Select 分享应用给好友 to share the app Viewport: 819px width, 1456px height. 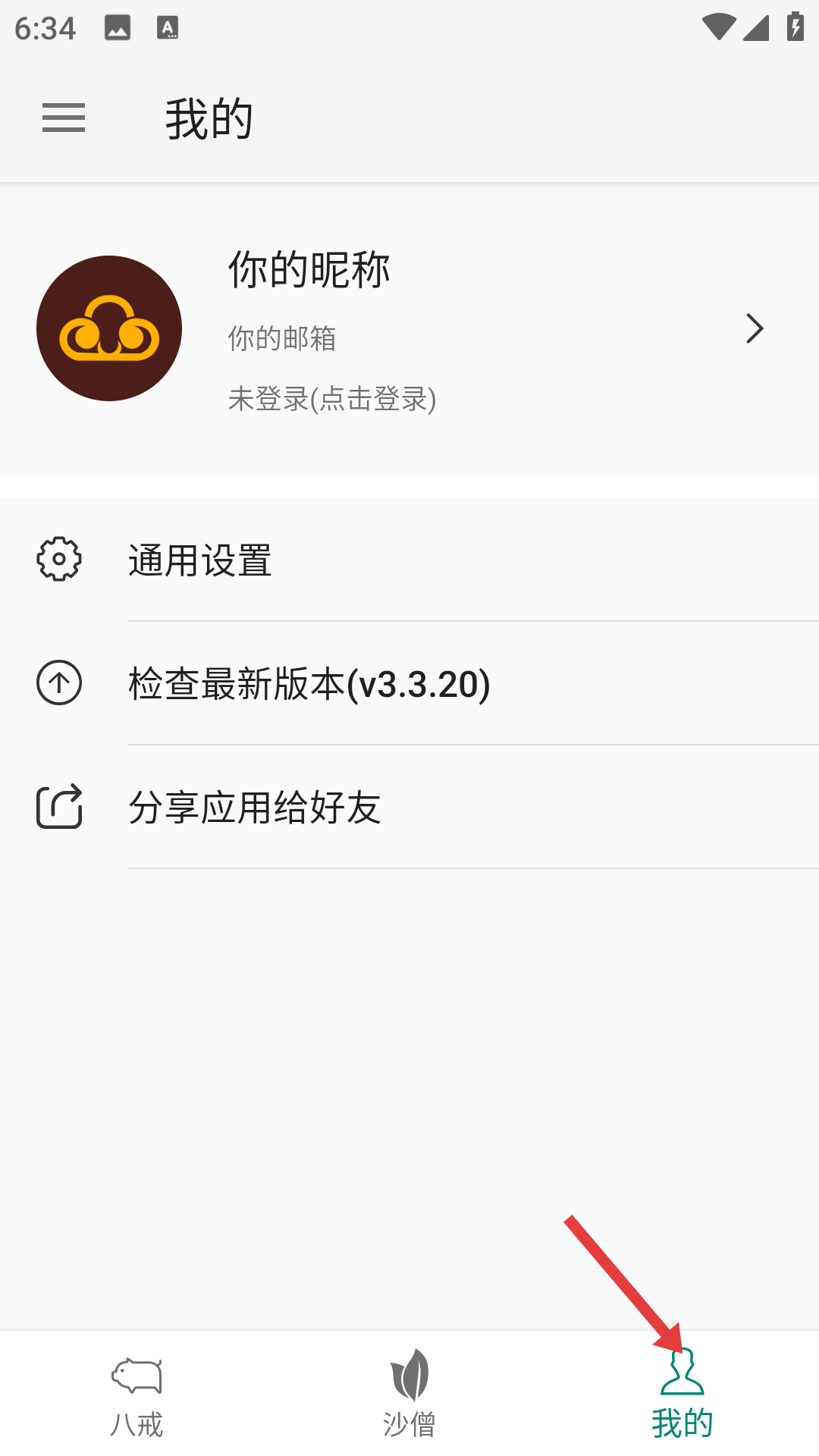tap(409, 807)
